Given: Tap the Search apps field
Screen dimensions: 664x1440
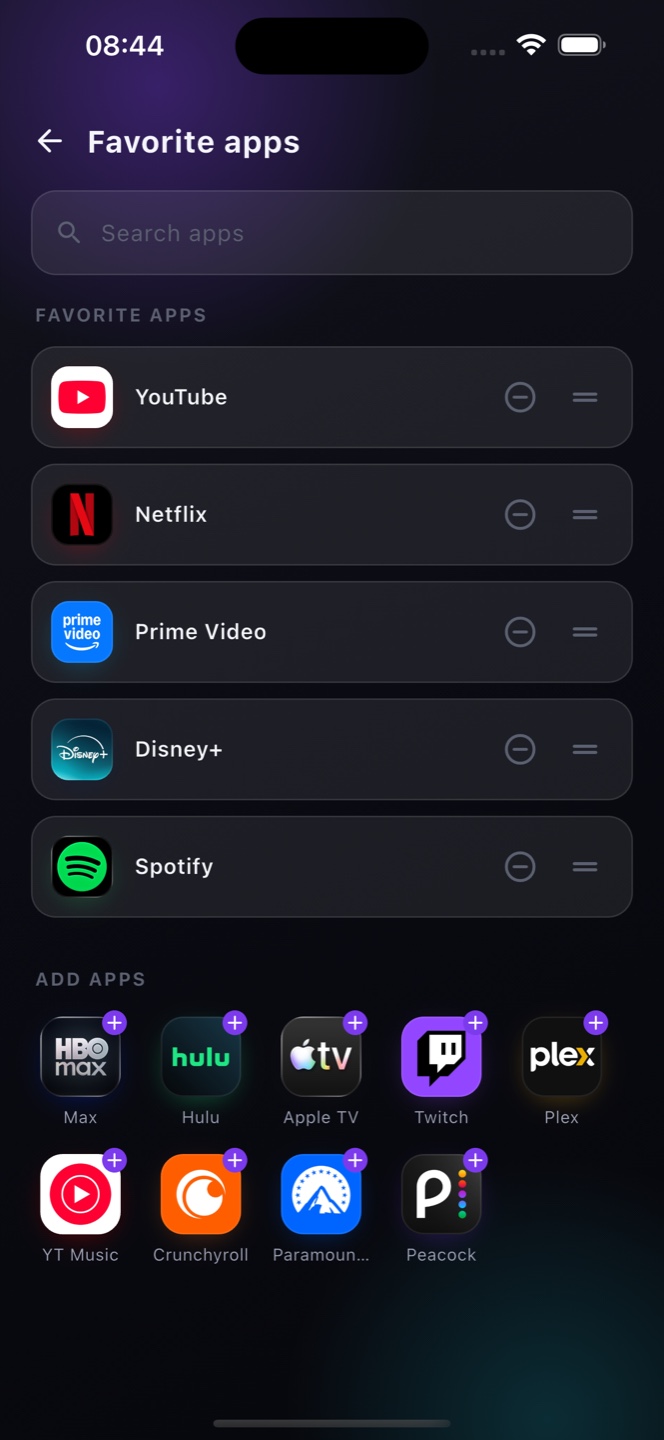Looking at the screenshot, I should 332,233.
